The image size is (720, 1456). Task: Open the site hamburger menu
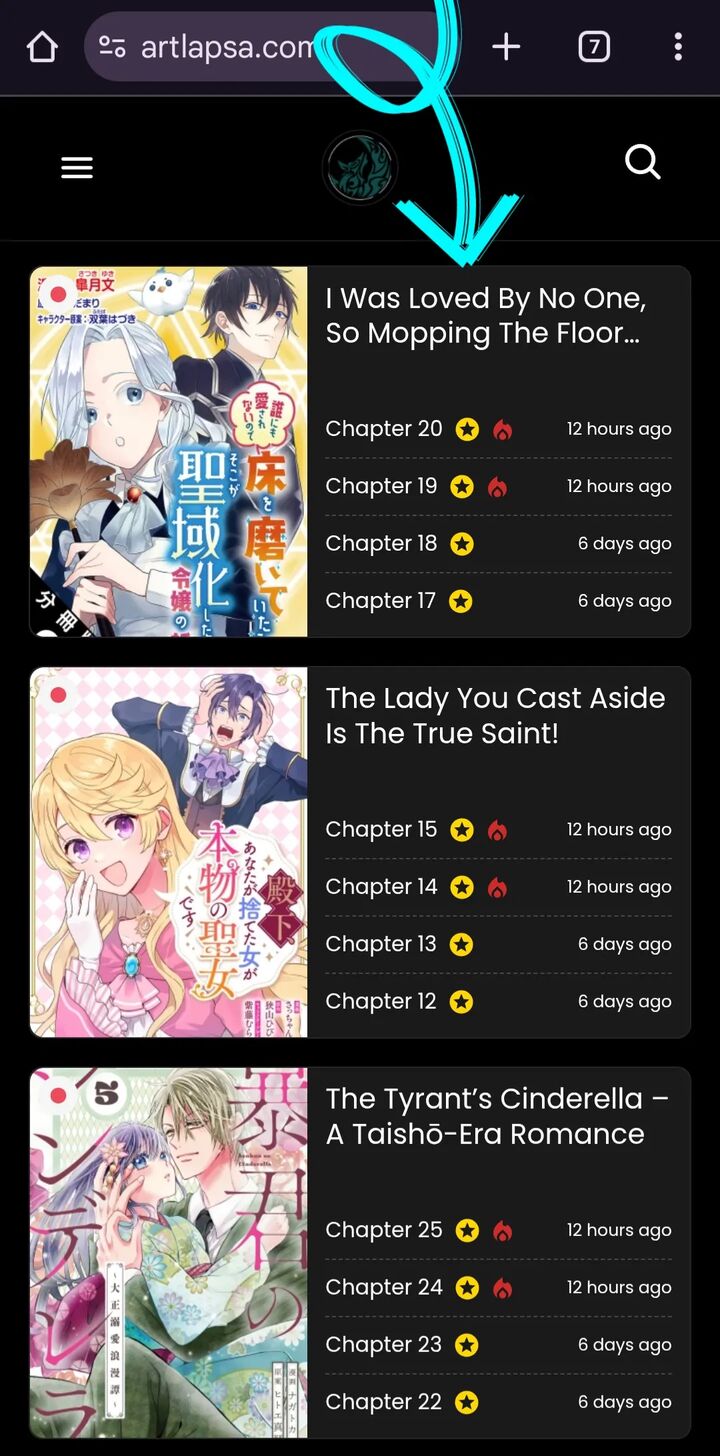77,168
